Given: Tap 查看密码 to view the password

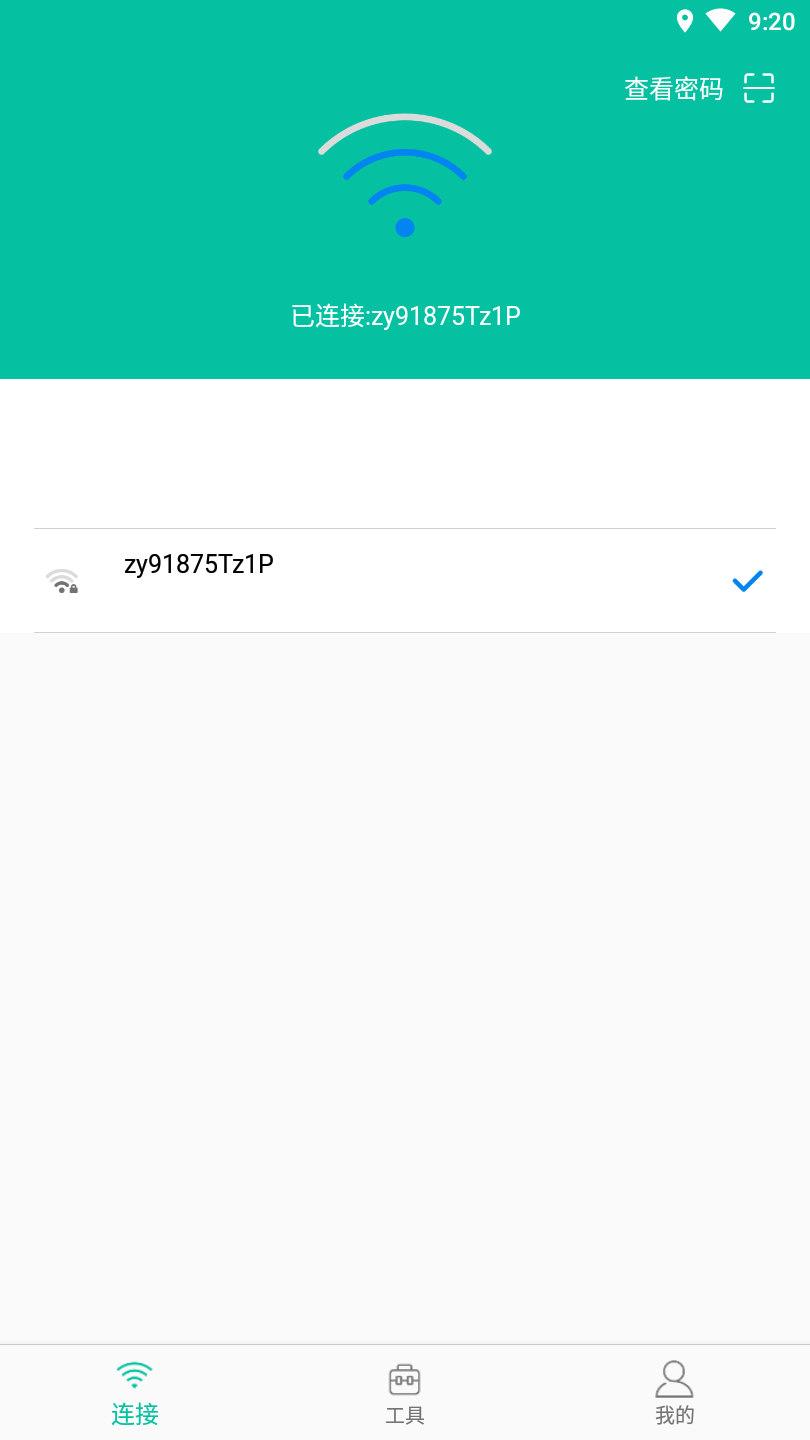Looking at the screenshot, I should (x=673, y=89).
